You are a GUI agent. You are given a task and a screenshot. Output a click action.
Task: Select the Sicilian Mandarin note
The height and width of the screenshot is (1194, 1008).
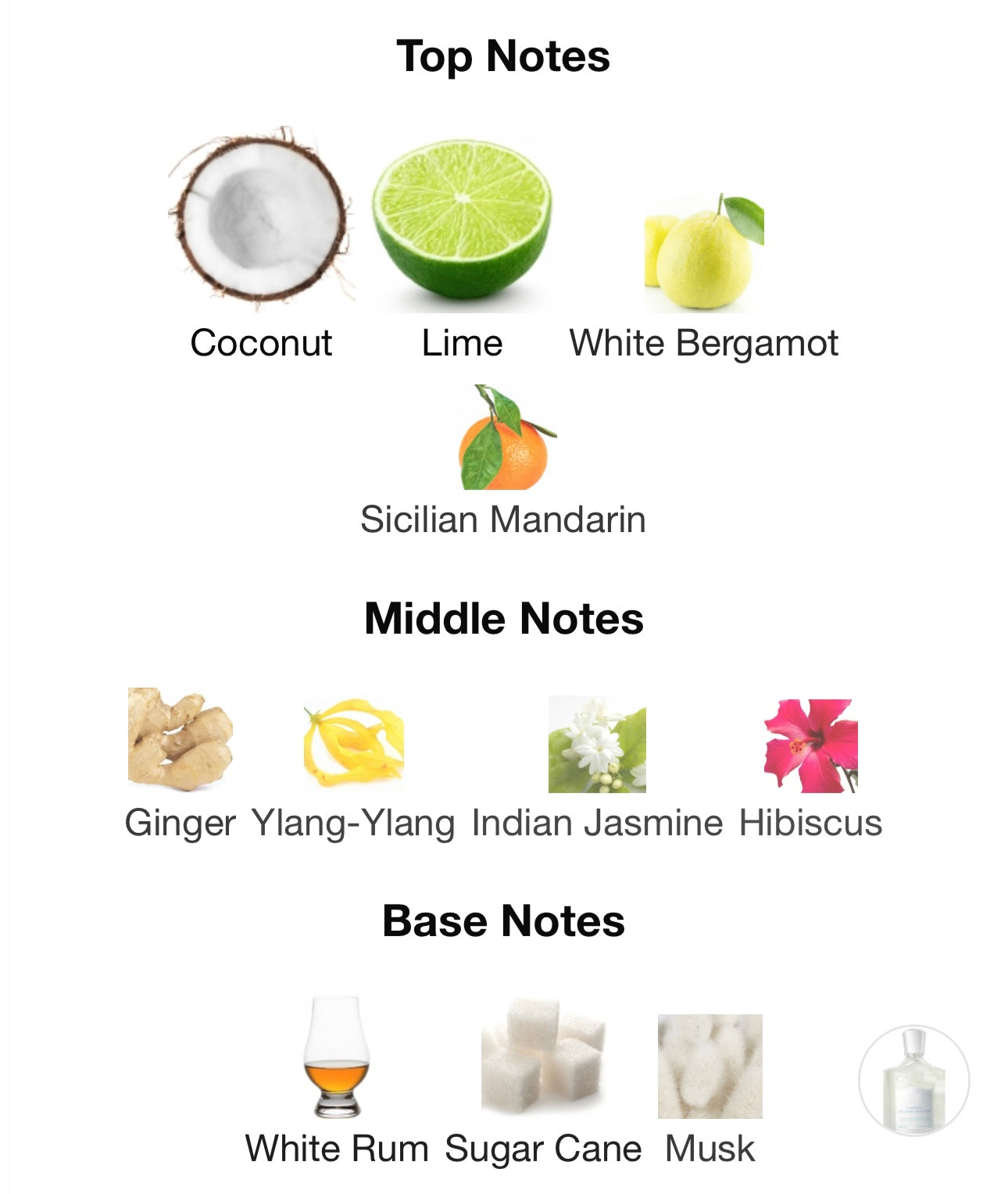click(504, 439)
